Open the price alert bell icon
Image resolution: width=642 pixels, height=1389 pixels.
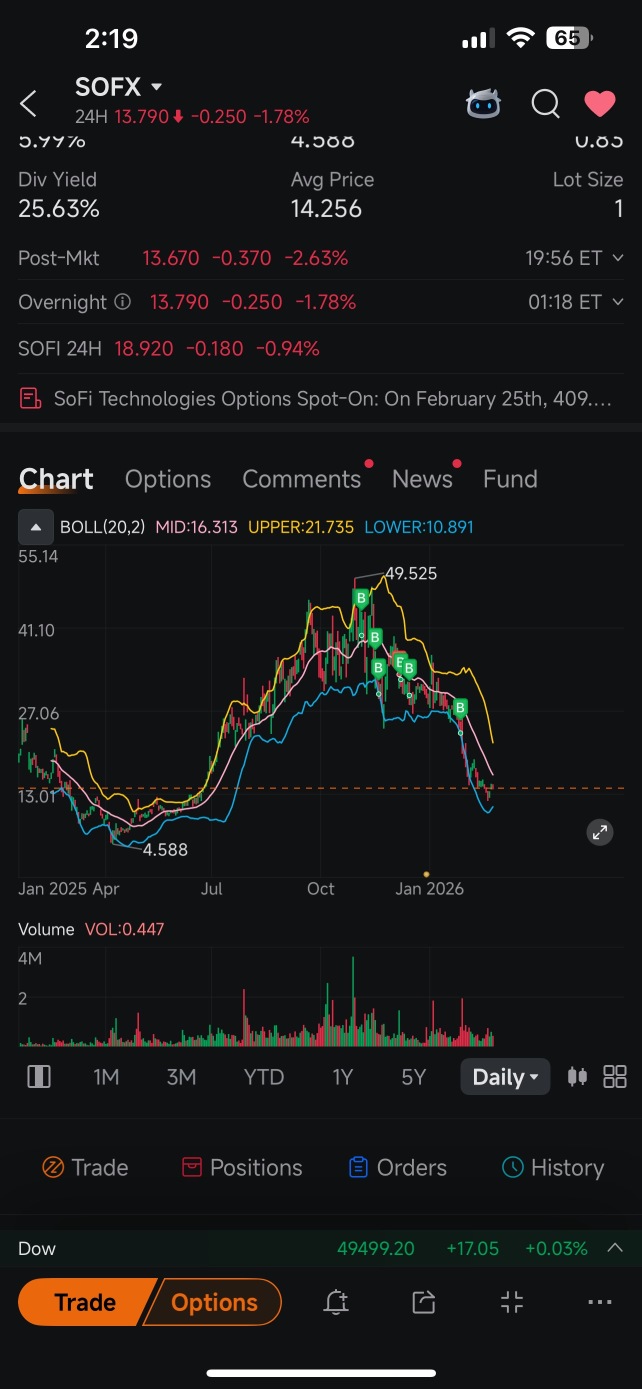tap(336, 1302)
